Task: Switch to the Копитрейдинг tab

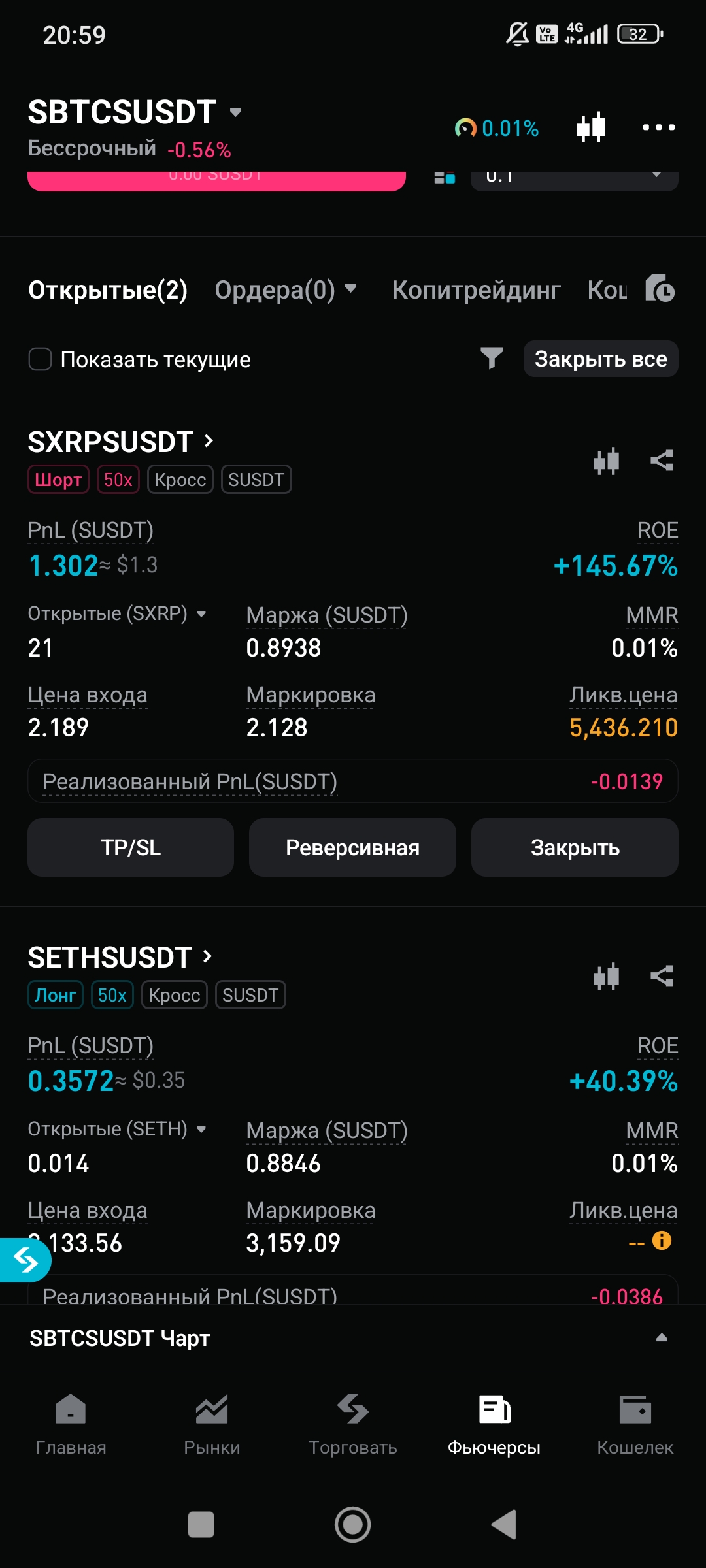Action: pyautogui.click(x=476, y=290)
